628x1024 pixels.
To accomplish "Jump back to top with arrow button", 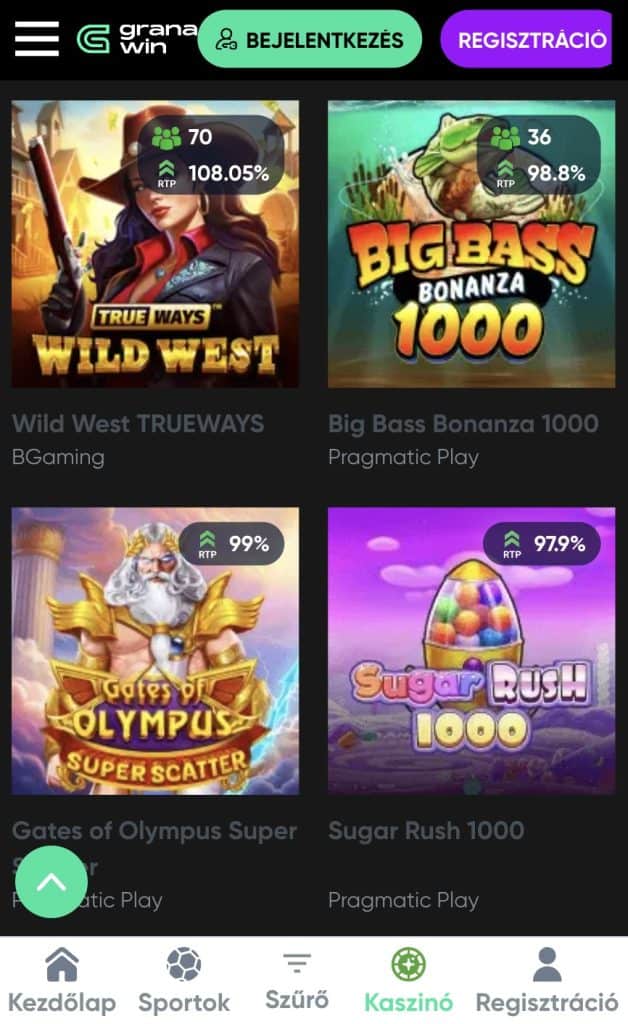I will 52,881.
